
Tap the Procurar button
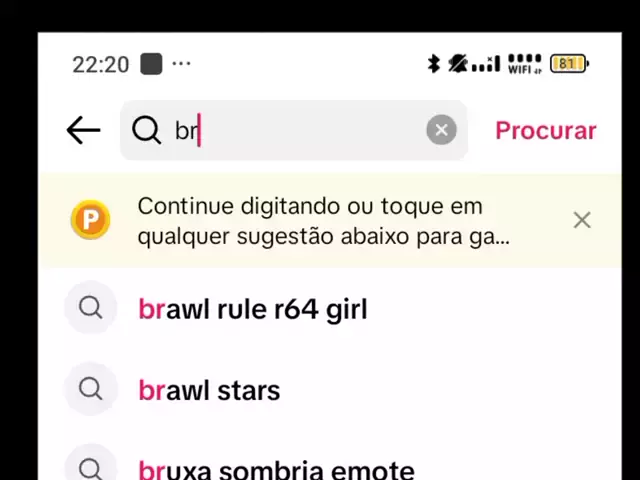click(x=545, y=130)
